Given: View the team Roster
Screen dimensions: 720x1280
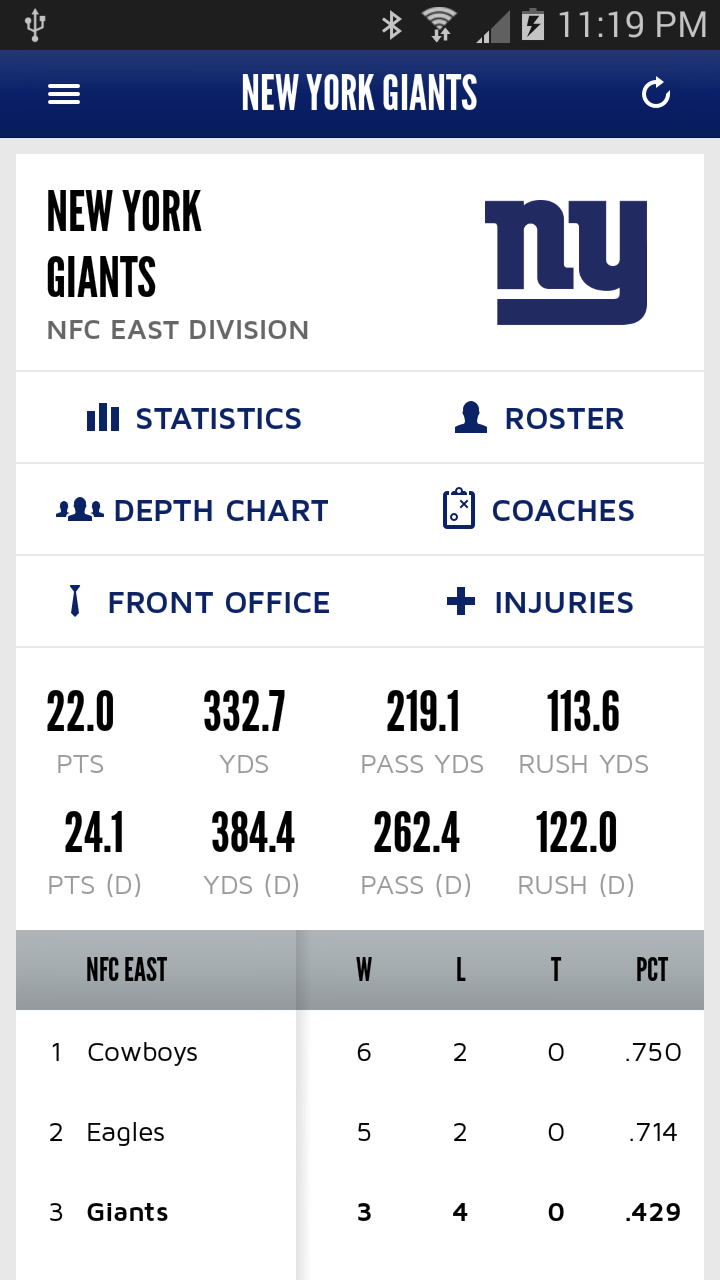Looking at the screenshot, I should (540, 418).
